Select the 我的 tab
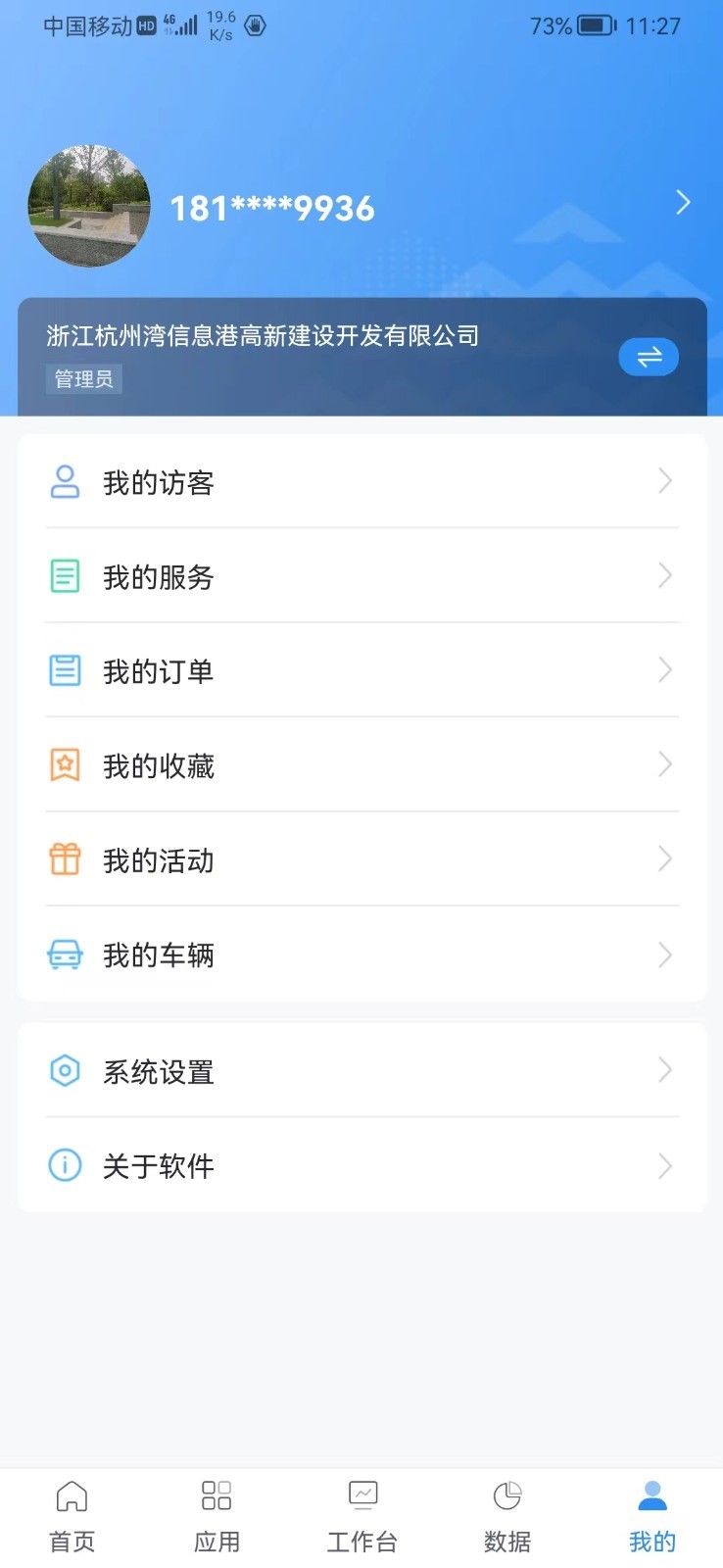 pos(651,1516)
